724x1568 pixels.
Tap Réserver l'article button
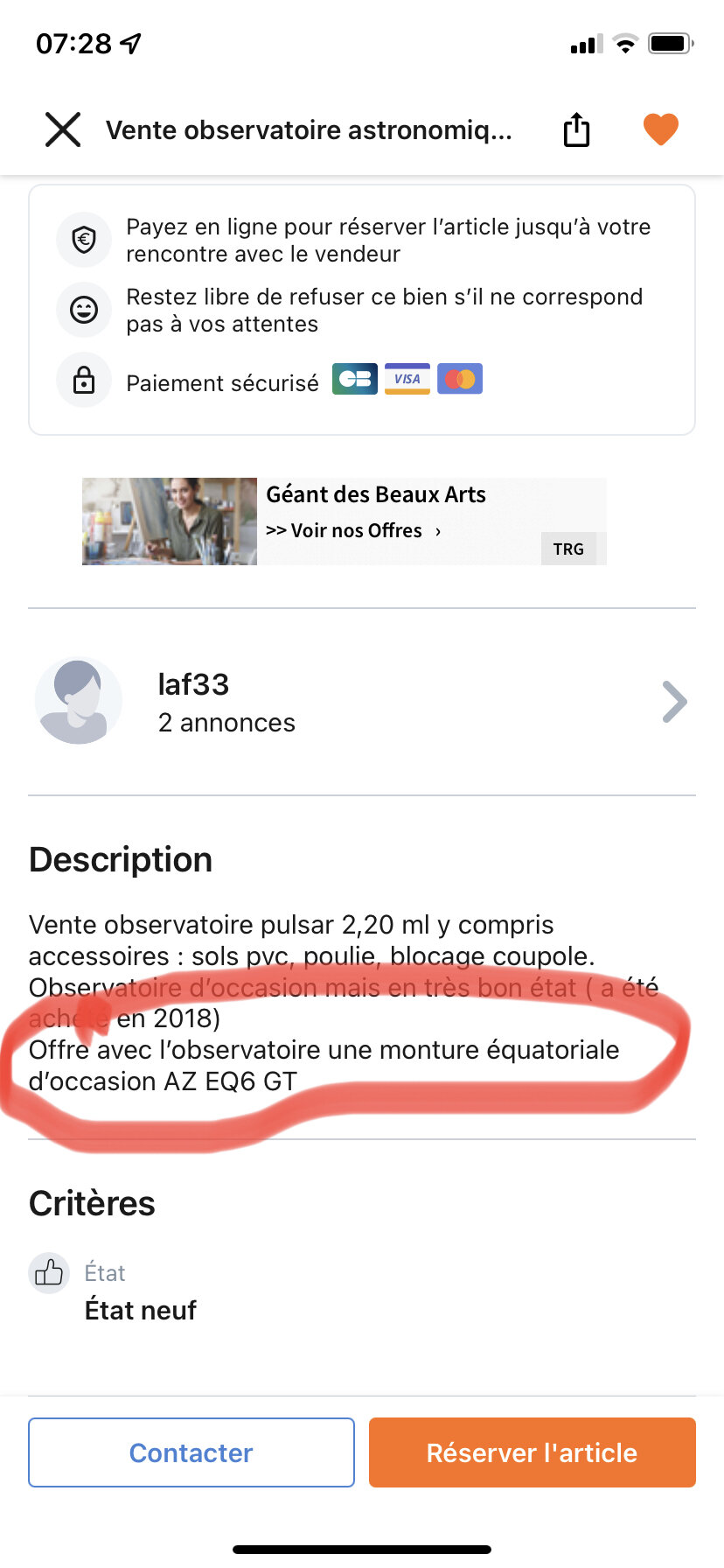(x=533, y=1452)
